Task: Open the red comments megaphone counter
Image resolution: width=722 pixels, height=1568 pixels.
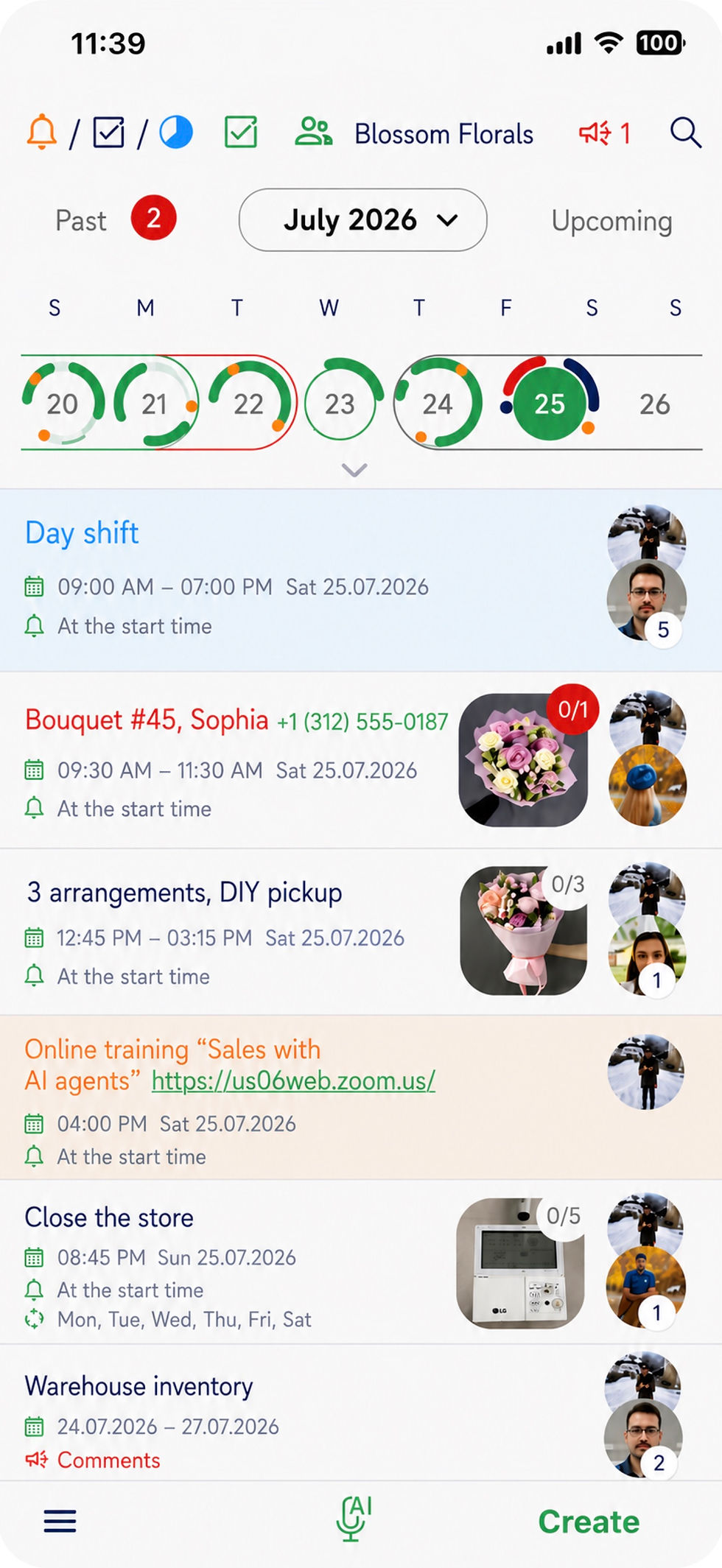Action: click(x=605, y=133)
